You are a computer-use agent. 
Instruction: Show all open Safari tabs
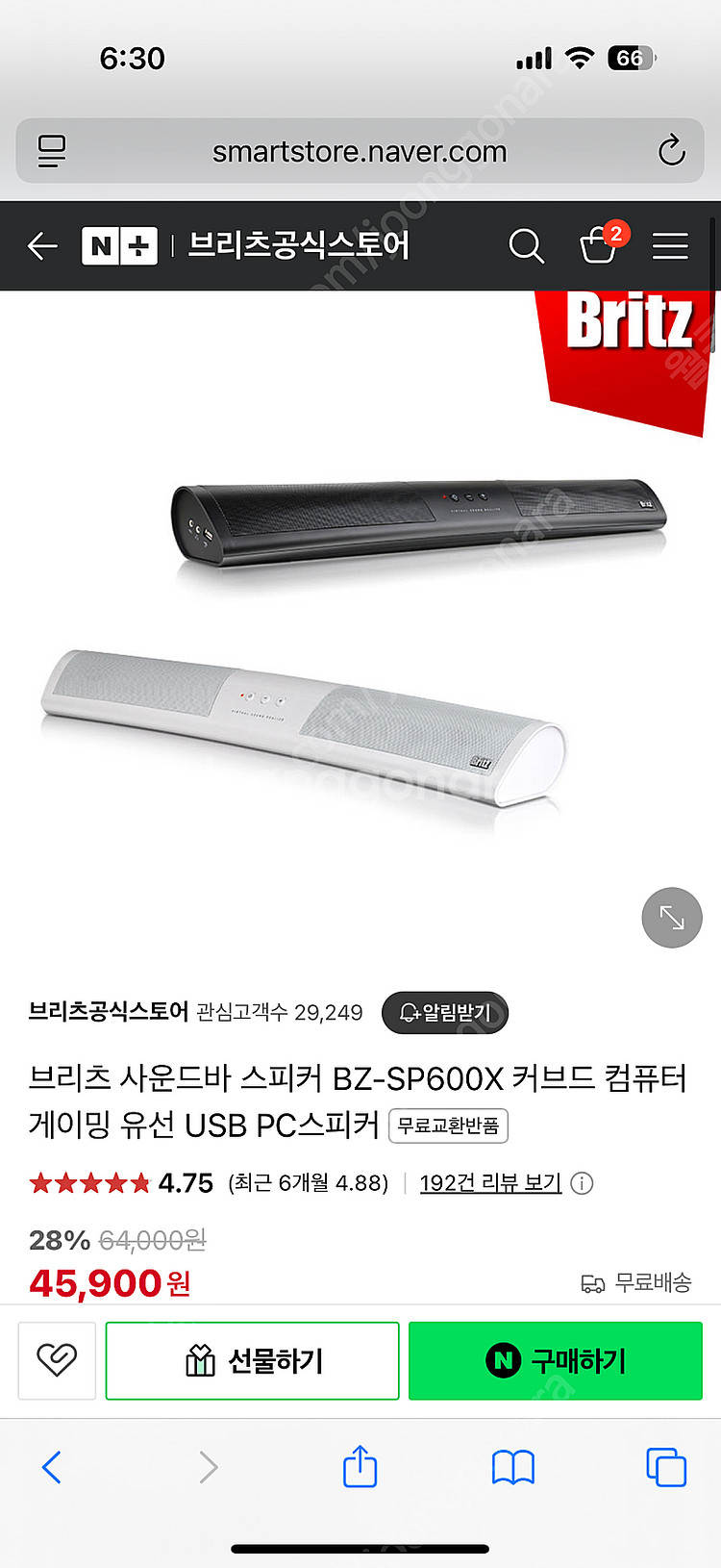pos(665,1467)
